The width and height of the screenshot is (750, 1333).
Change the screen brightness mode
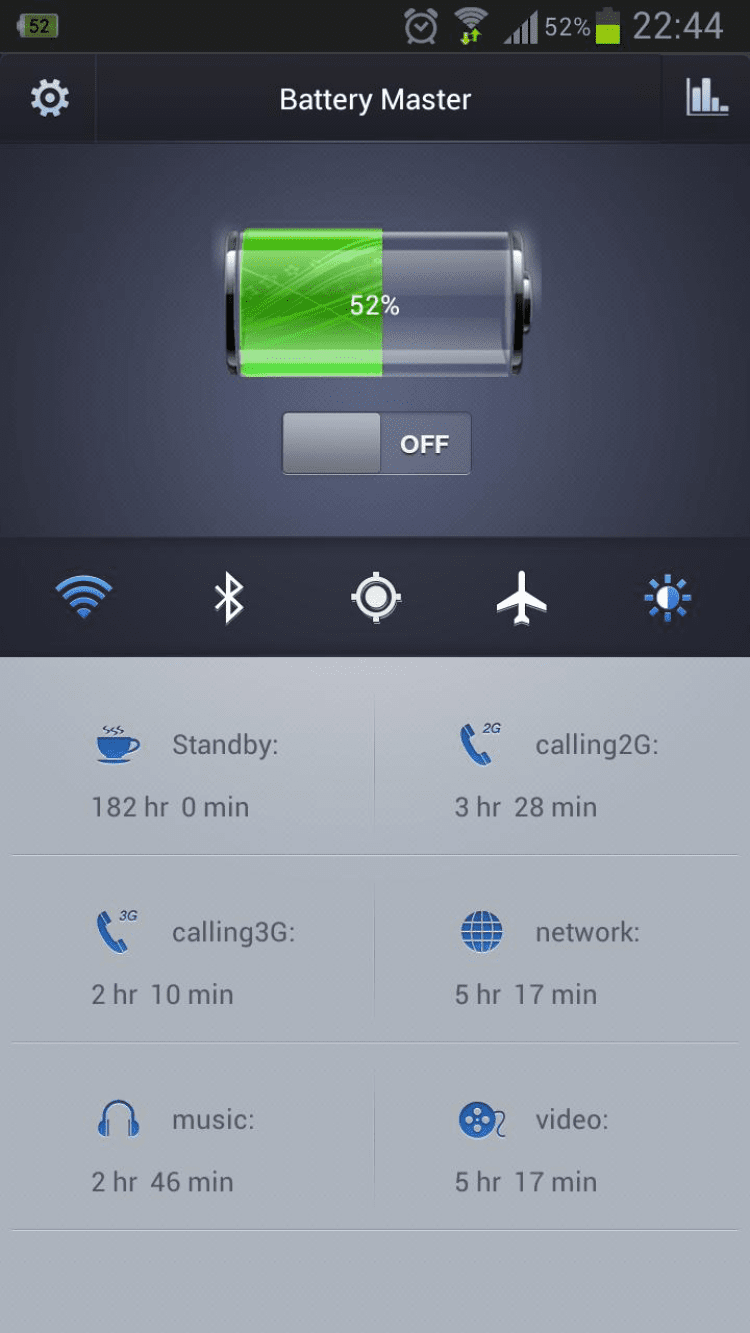(667, 598)
